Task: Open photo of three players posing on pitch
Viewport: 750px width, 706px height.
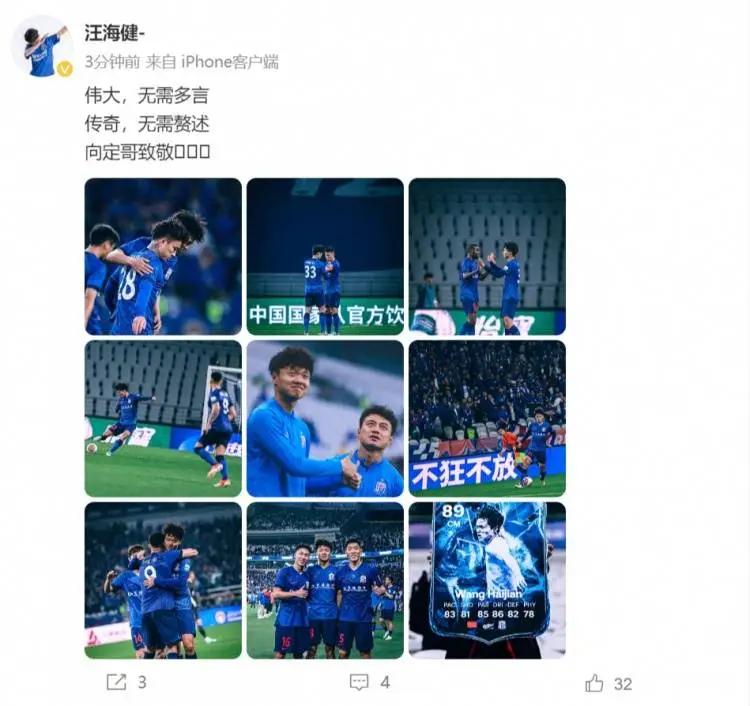Action: pyautogui.click(x=325, y=580)
